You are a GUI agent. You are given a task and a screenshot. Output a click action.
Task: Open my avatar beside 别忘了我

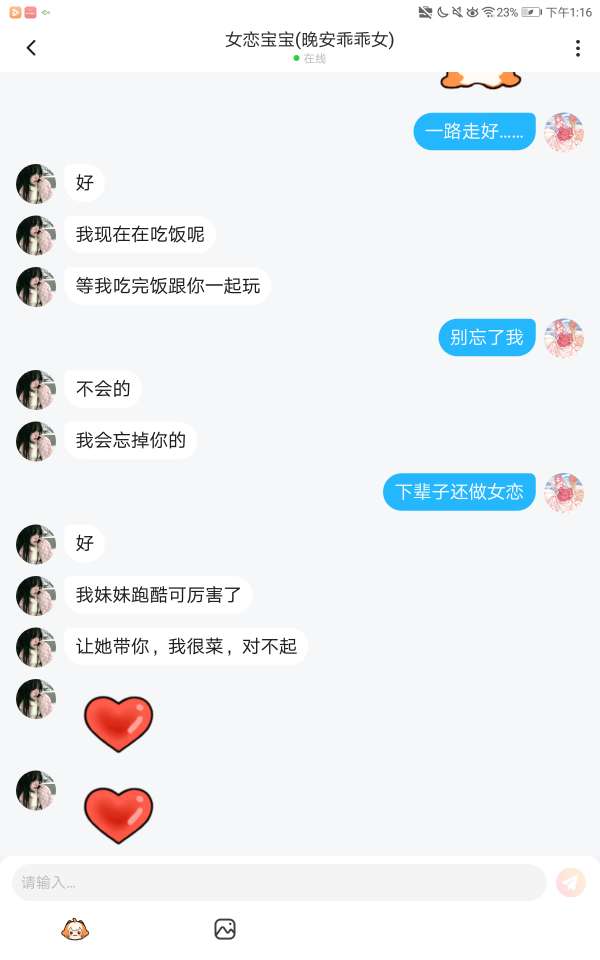coord(564,338)
